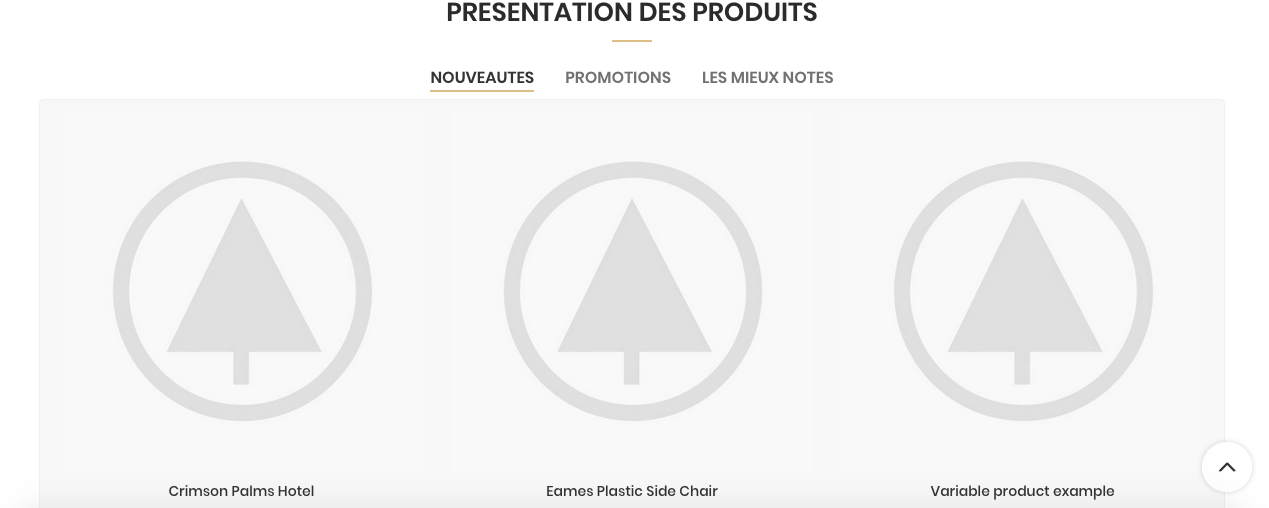
Task: Tap the Crimson Palms Hotel title link
Action: click(241, 491)
